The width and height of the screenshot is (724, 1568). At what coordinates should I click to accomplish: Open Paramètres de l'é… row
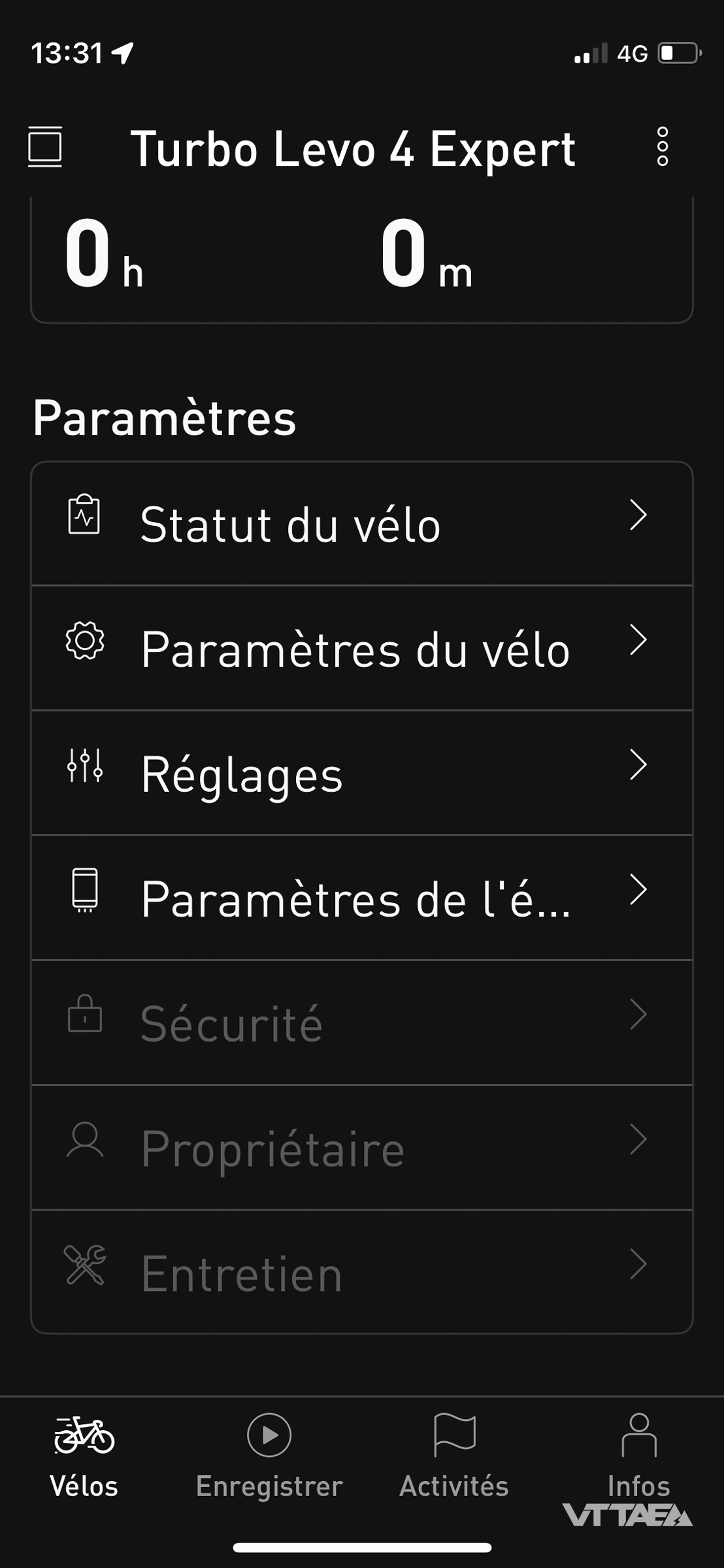click(362, 898)
